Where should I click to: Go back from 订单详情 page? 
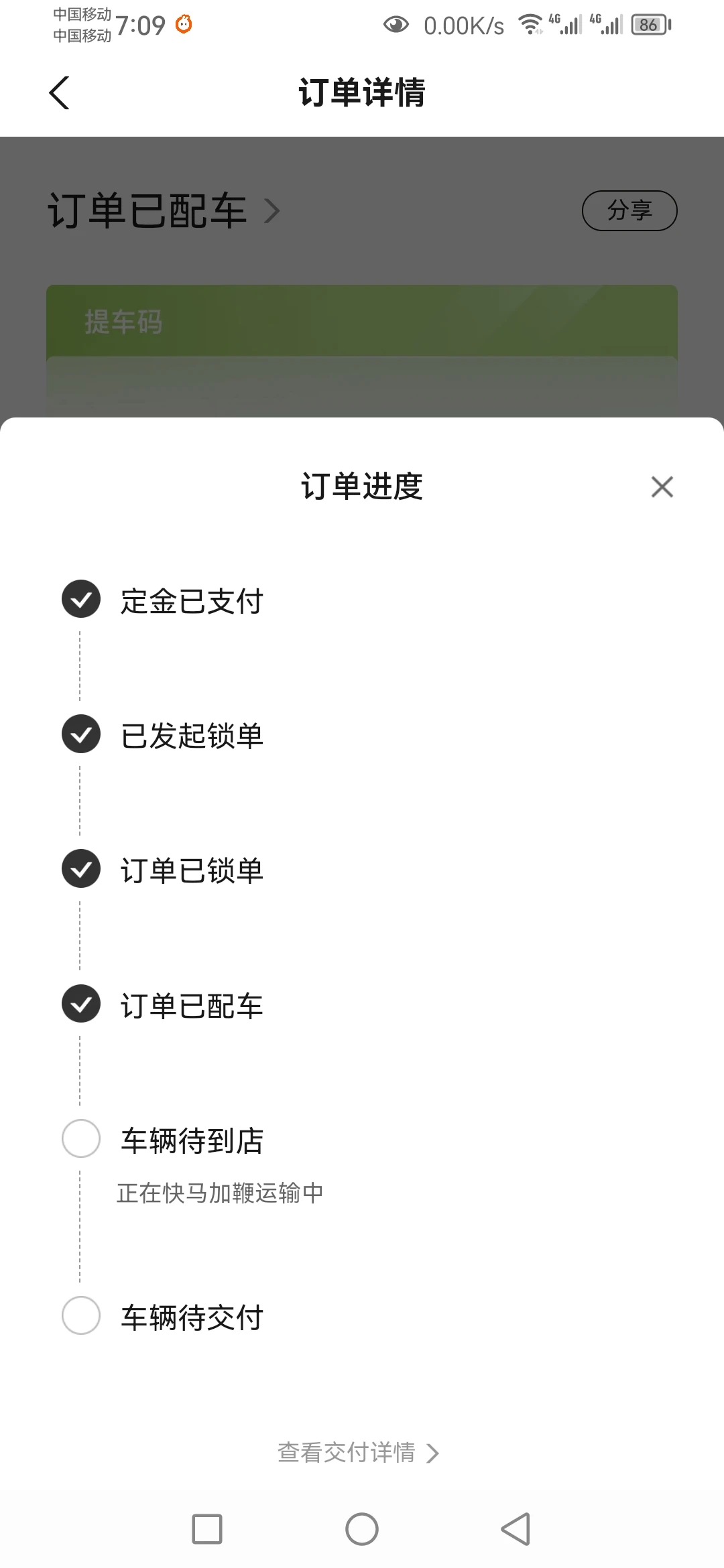tap(59, 92)
